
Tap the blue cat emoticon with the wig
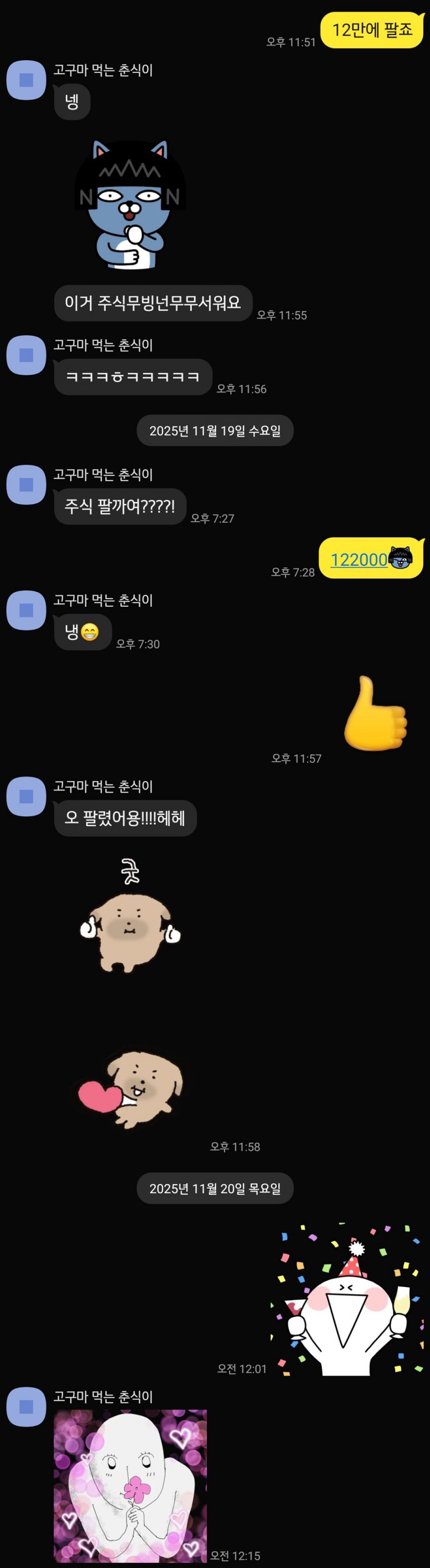pos(130,204)
